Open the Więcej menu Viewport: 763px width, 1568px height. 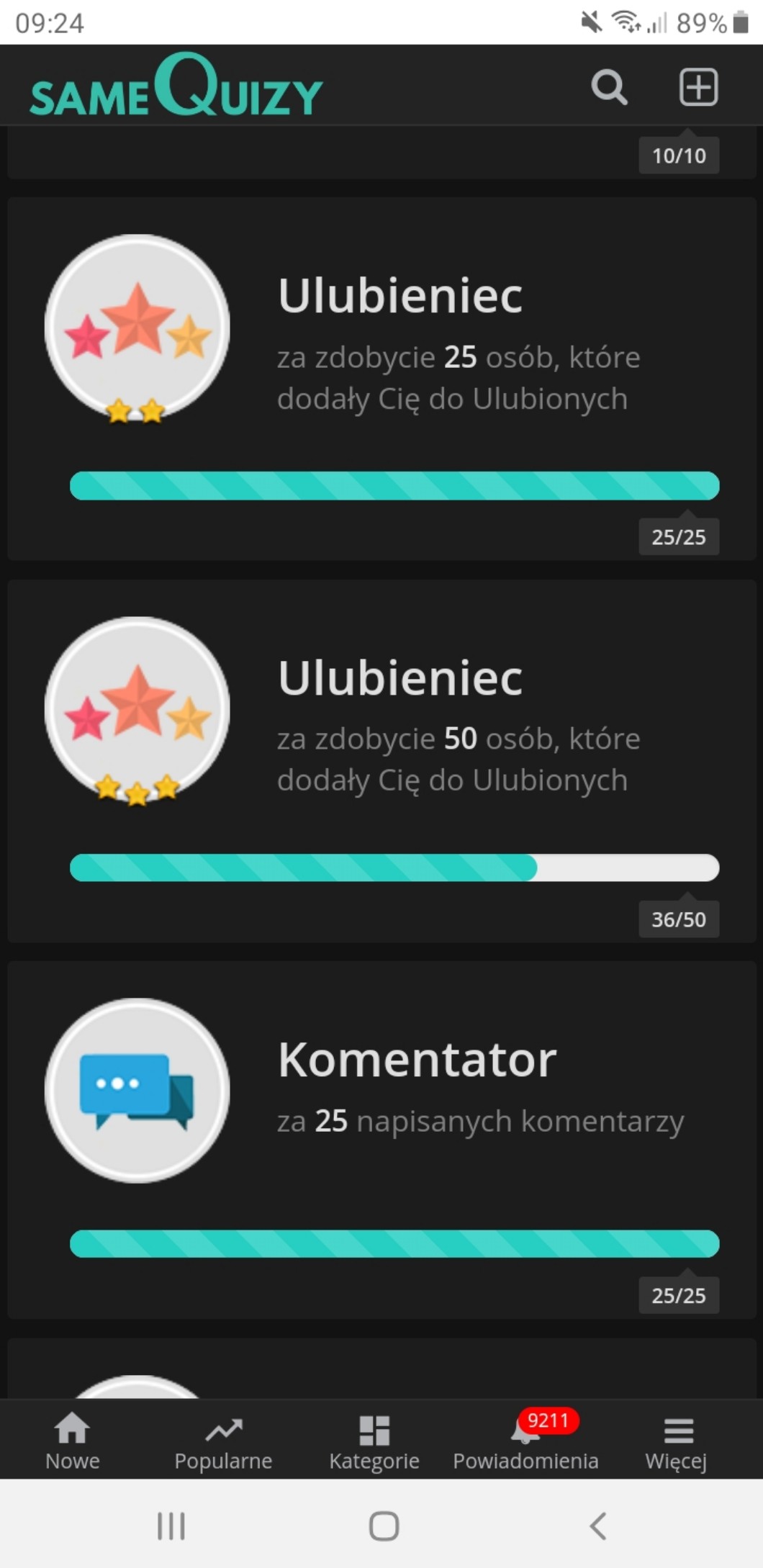[x=677, y=1441]
